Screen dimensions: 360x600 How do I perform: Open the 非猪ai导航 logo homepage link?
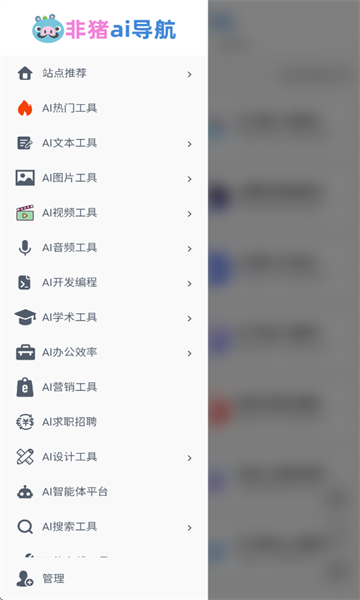coord(104,29)
